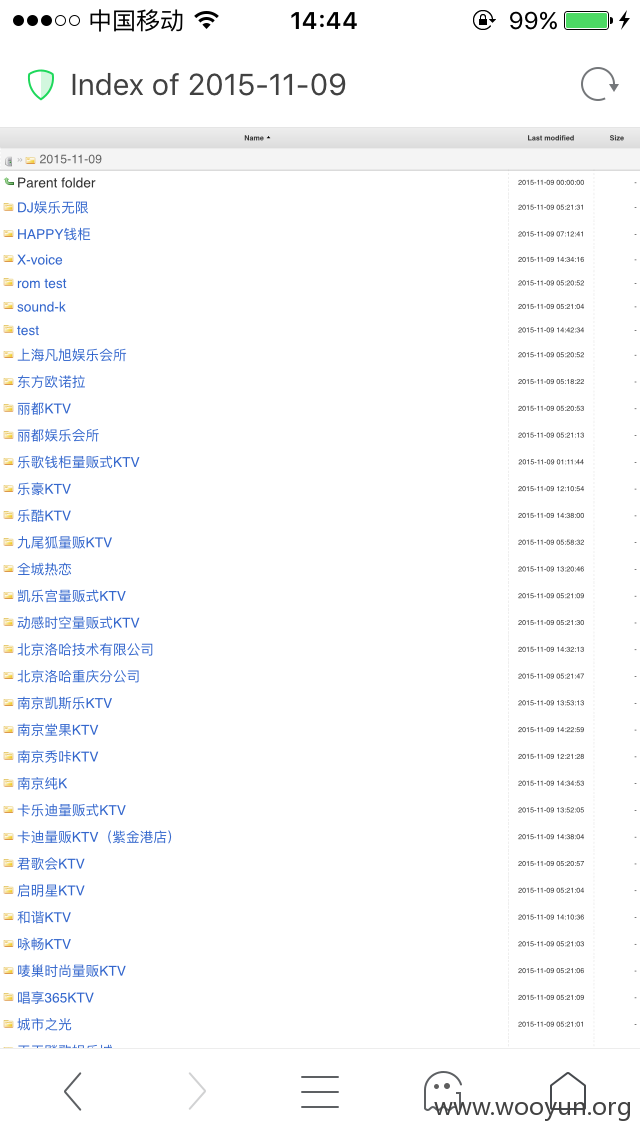Open the X-voice folder
The image size is (640, 1136).
pyautogui.click(x=40, y=259)
